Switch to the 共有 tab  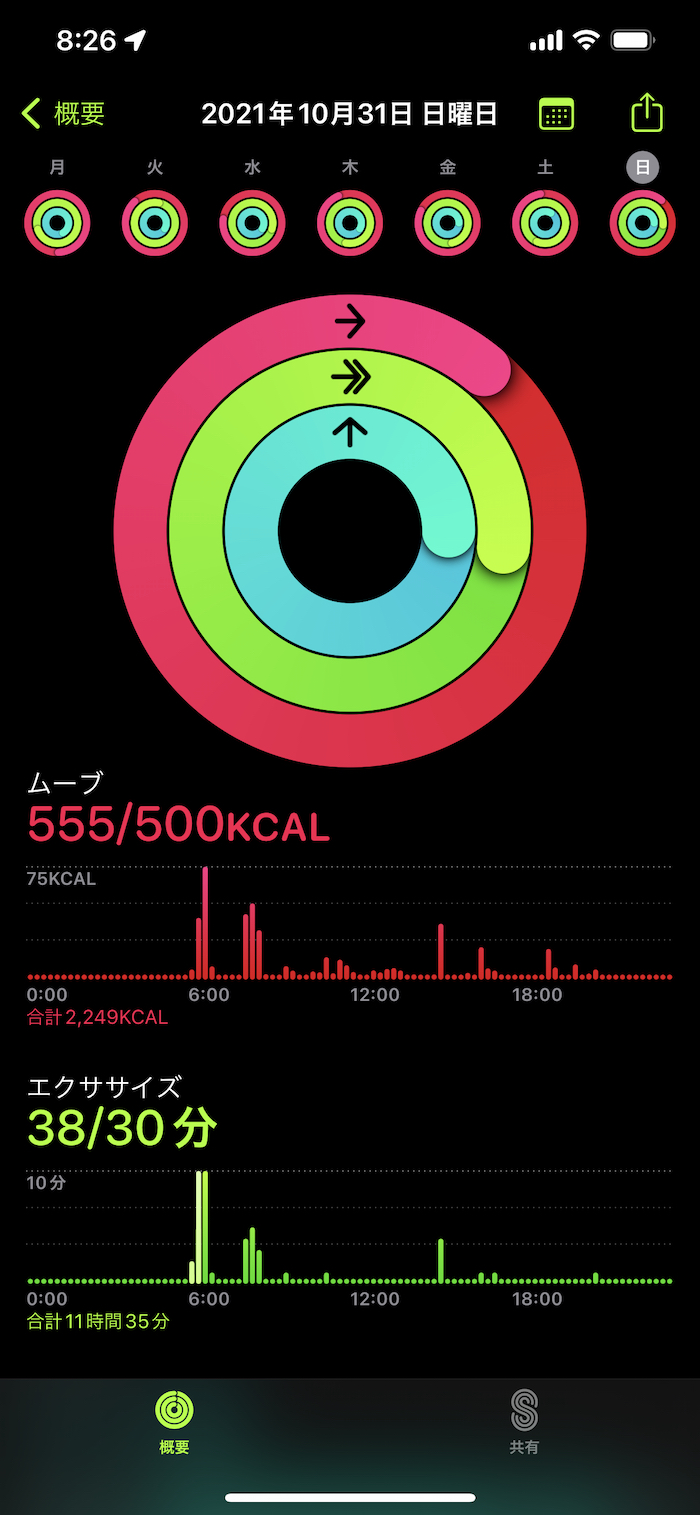pos(524,1422)
